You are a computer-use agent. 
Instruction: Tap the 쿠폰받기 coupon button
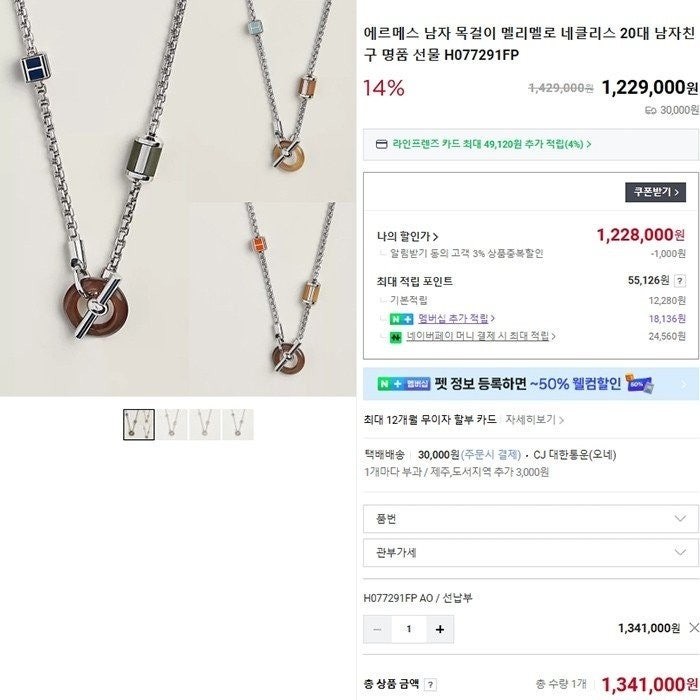(x=655, y=192)
